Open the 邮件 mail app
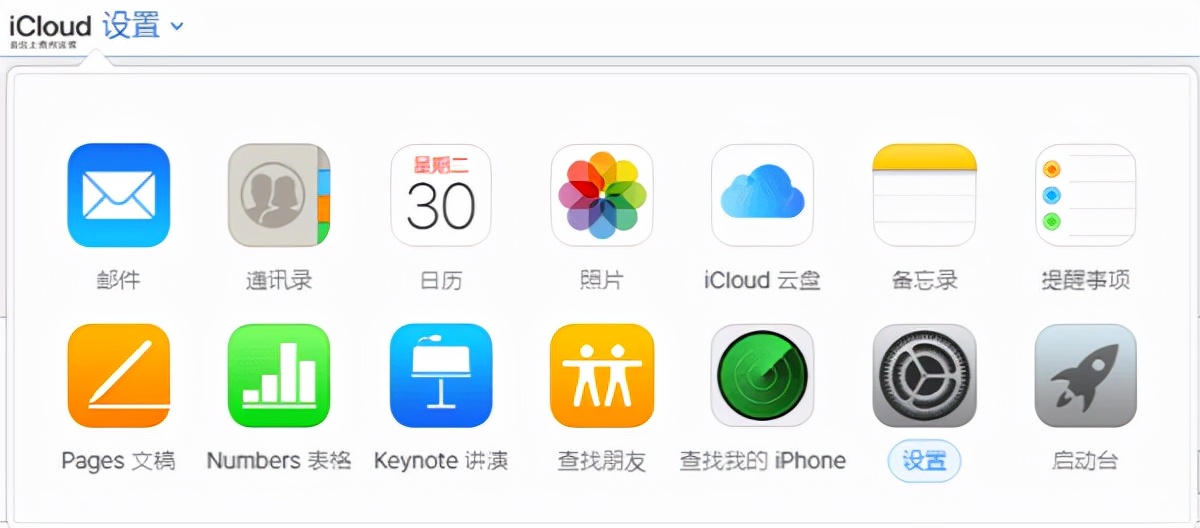The image size is (1200, 528). pos(118,195)
